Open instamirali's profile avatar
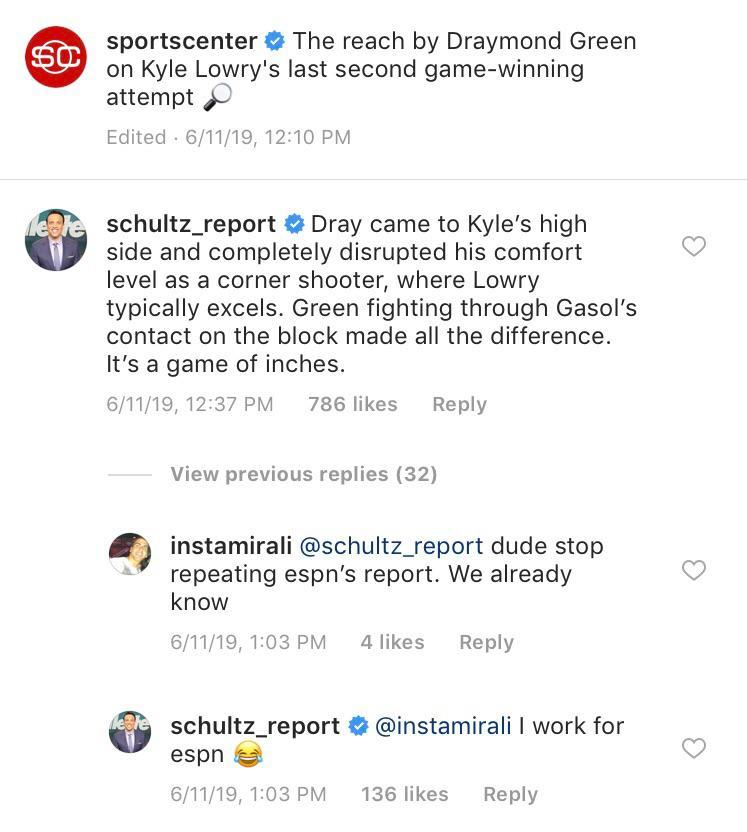Viewport: 747px width, 832px height. click(x=130, y=554)
